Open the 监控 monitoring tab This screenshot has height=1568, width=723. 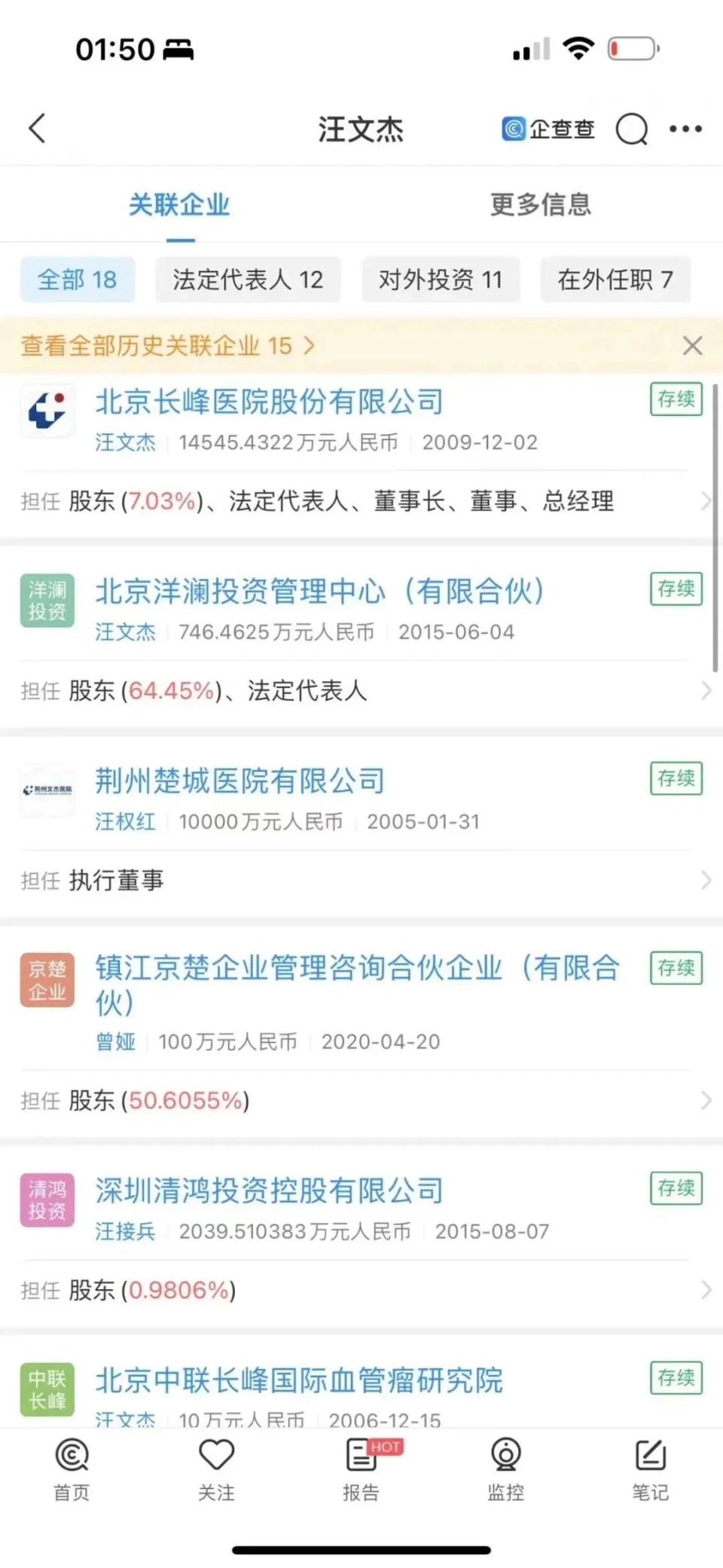[x=505, y=1470]
